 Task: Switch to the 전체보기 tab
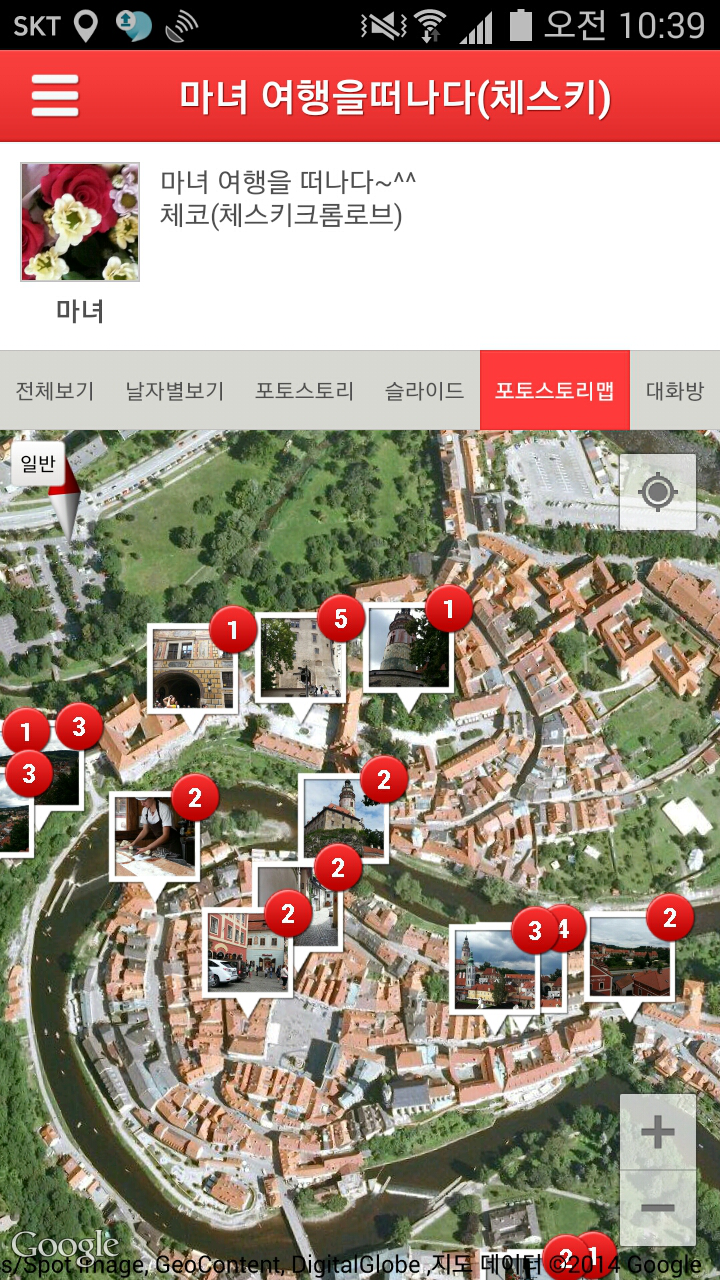pyautogui.click(x=55, y=390)
